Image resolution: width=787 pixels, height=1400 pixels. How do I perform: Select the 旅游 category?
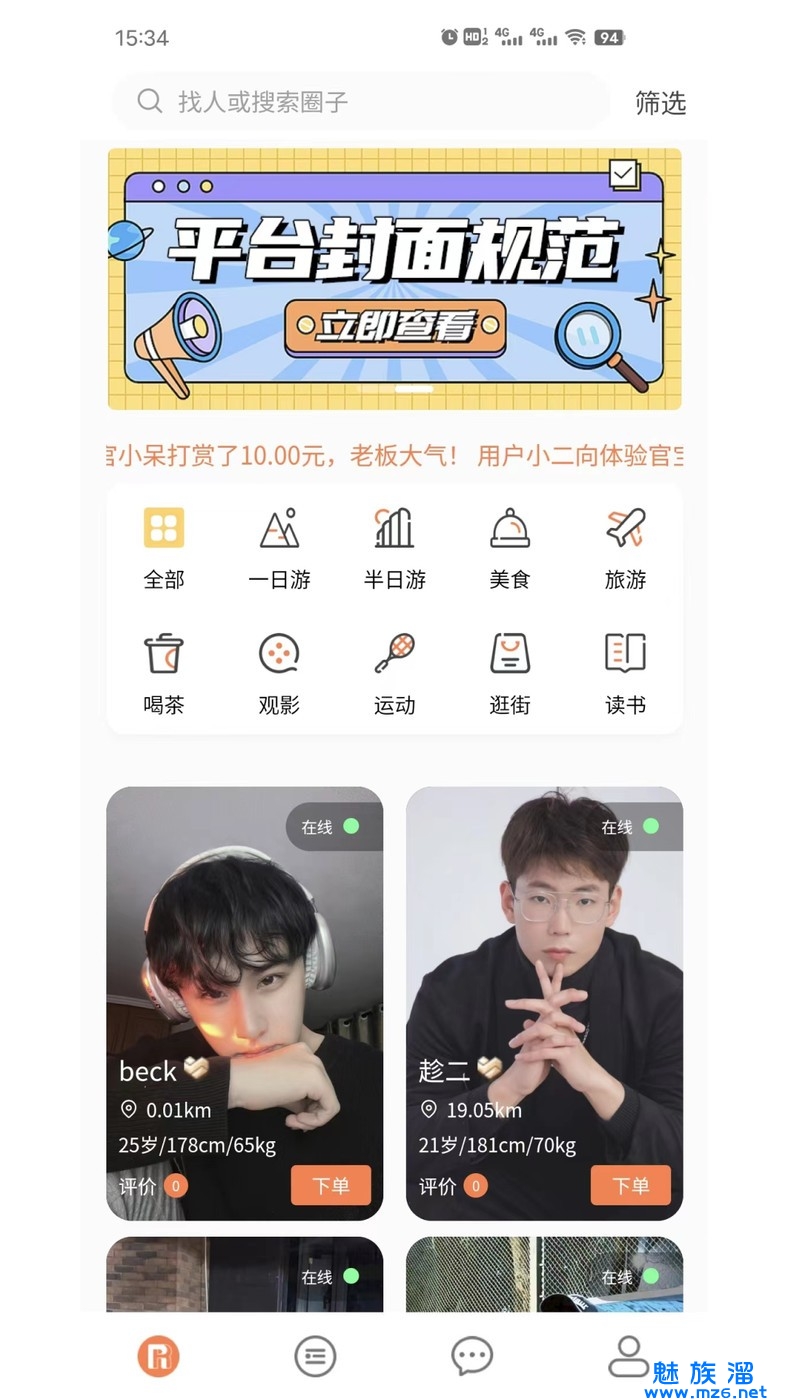(625, 547)
